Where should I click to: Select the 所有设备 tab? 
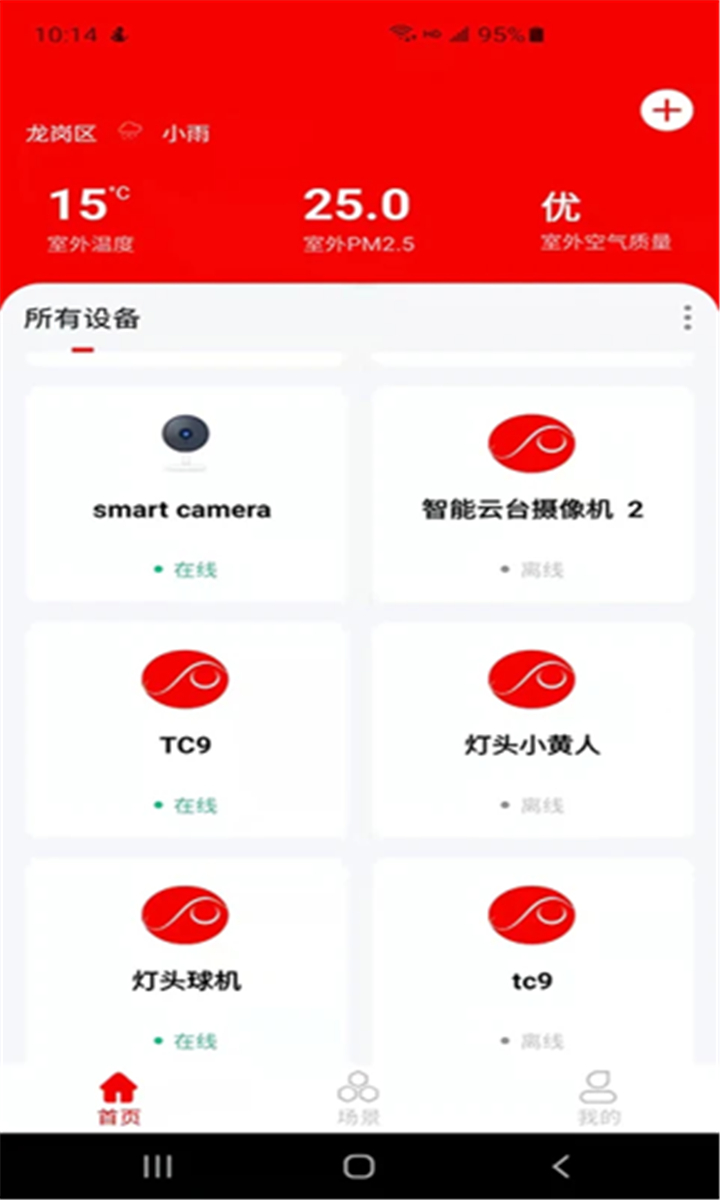pos(82,320)
